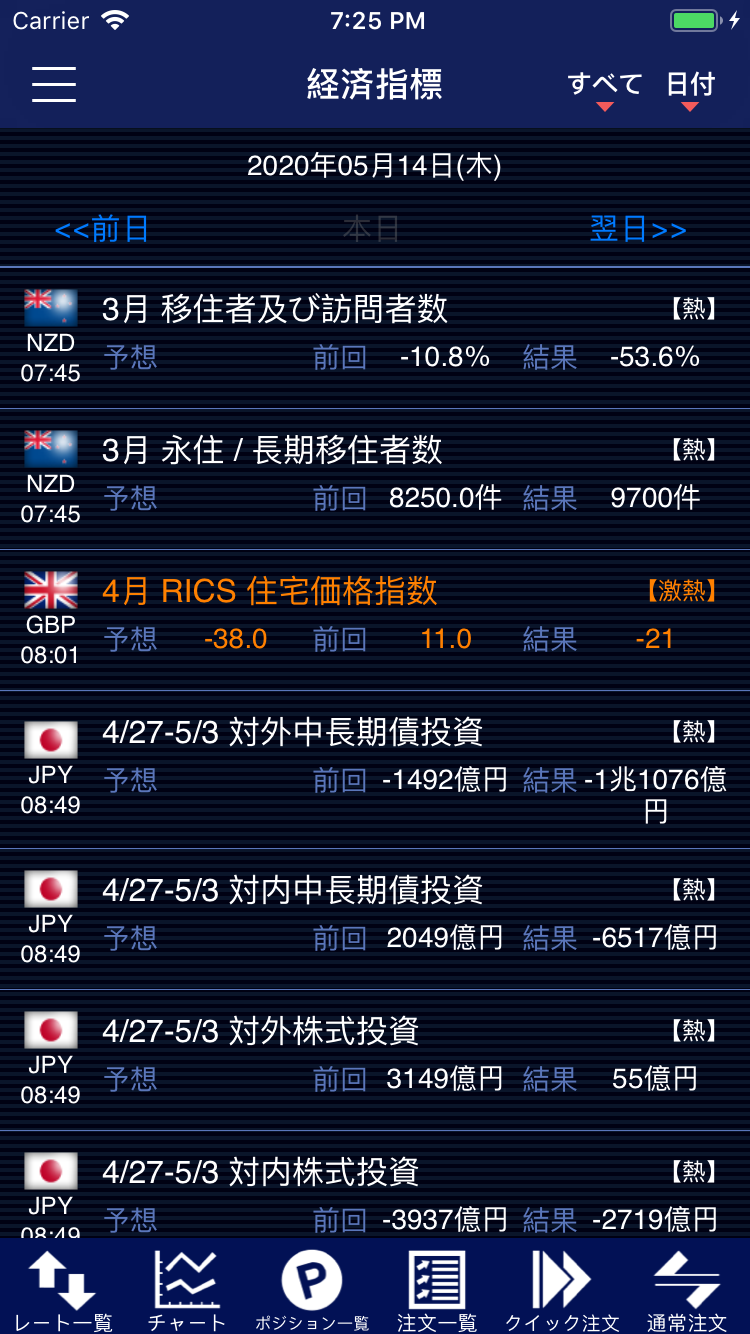Open 対外中長期債投資 indicator row
This screenshot has width=750, height=1334.
pyautogui.click(x=375, y=769)
